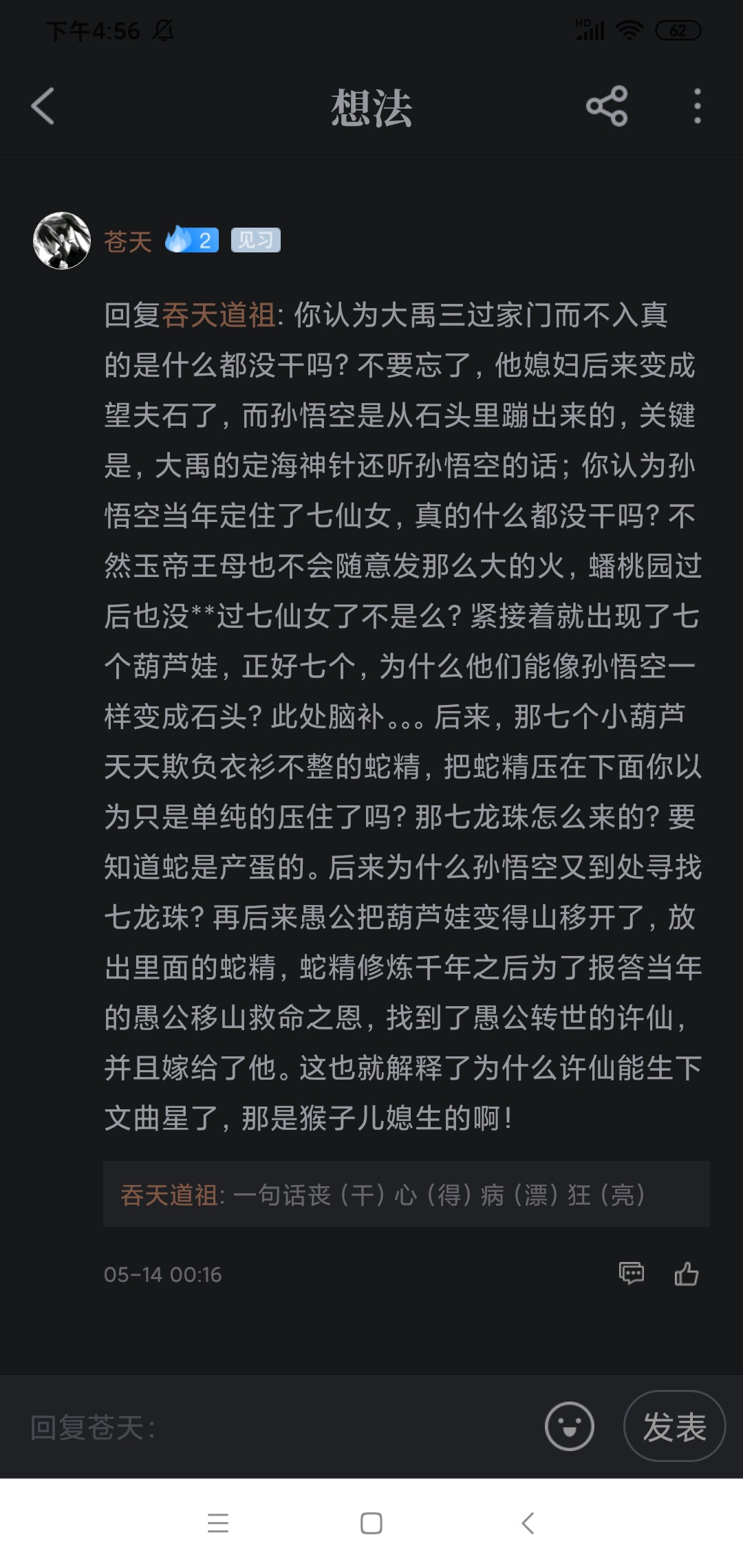Viewport: 743px width, 1568px height.
Task: Go to home screen via system button
Action: pyautogui.click(x=371, y=1523)
